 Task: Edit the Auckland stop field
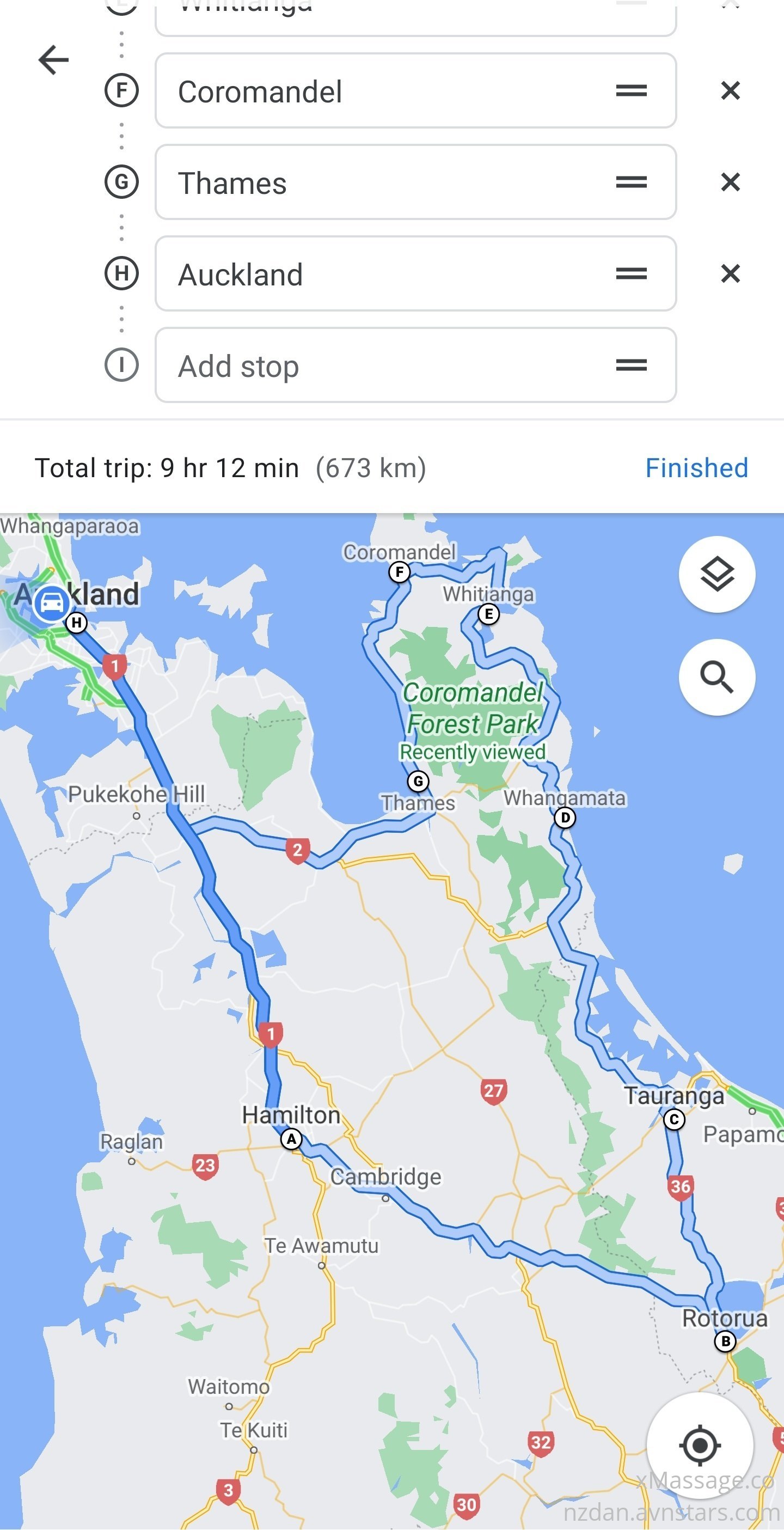point(380,274)
